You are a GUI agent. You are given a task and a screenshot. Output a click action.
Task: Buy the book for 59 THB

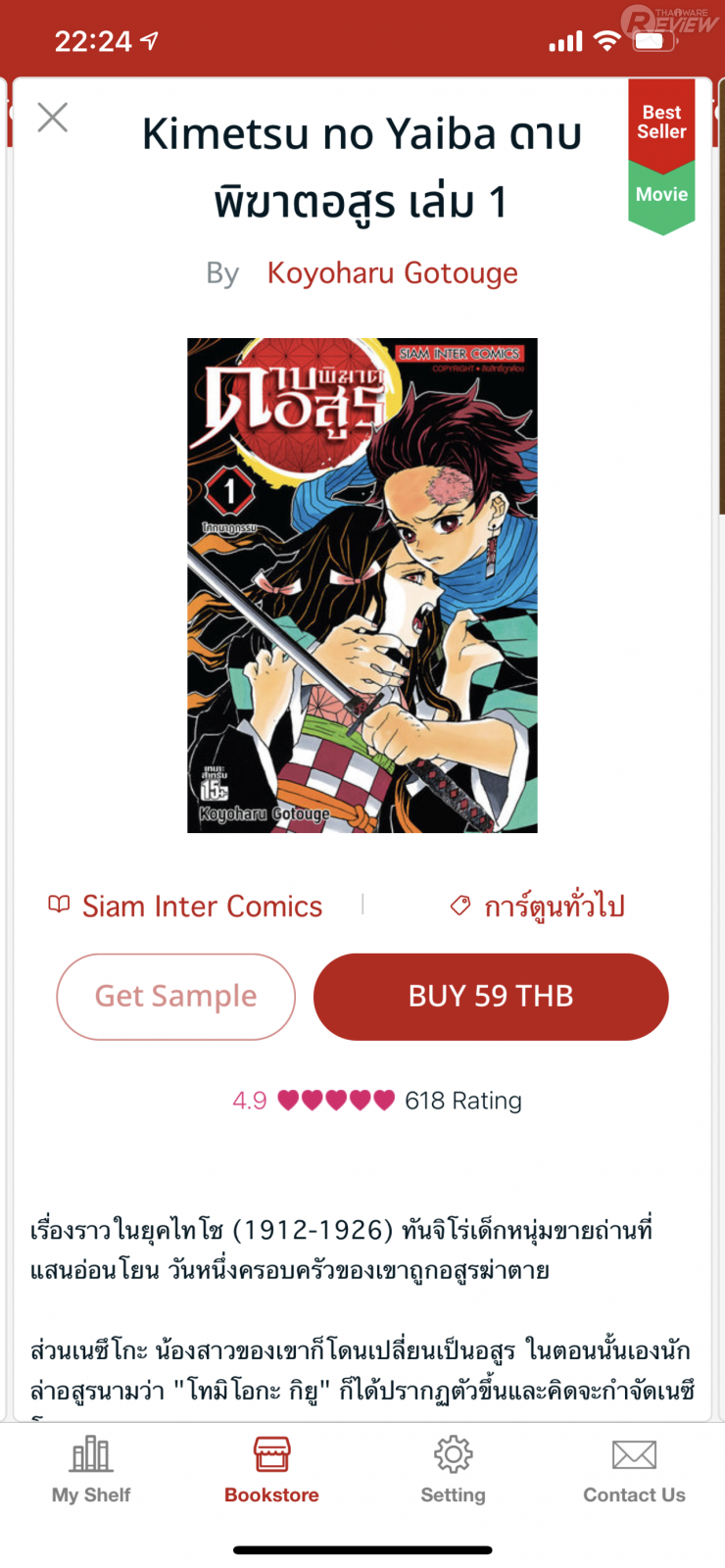491,997
